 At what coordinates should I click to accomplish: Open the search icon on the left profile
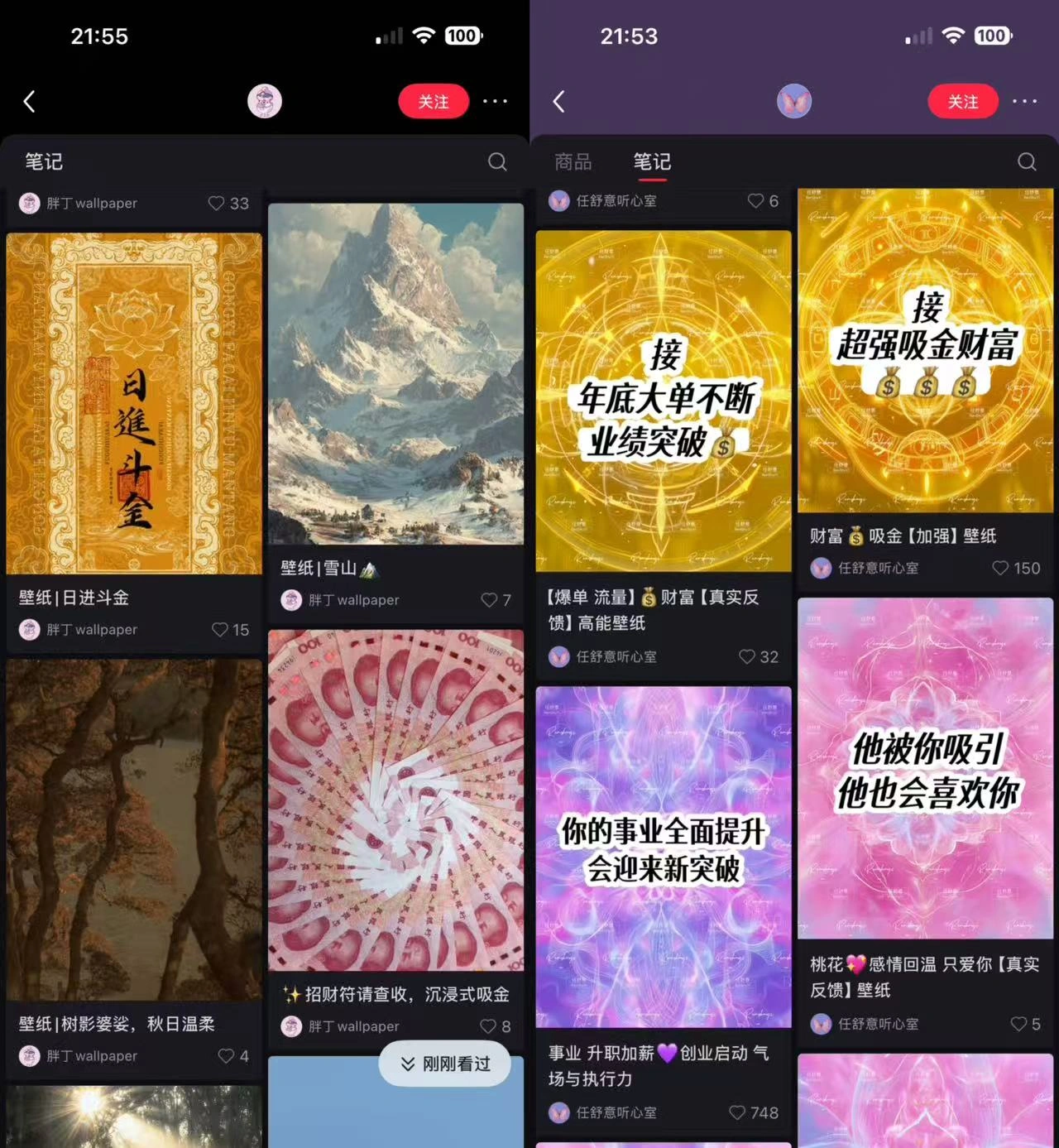(x=496, y=161)
